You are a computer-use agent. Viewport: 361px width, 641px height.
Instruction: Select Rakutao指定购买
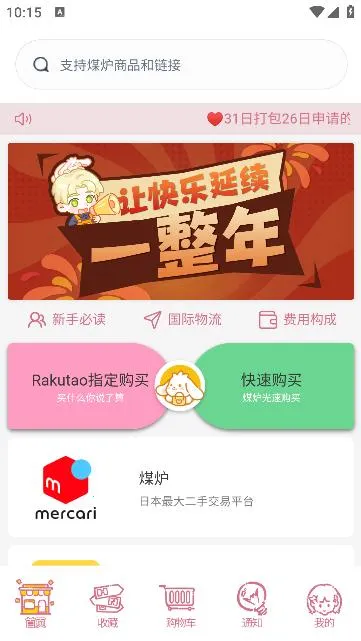(x=86, y=386)
